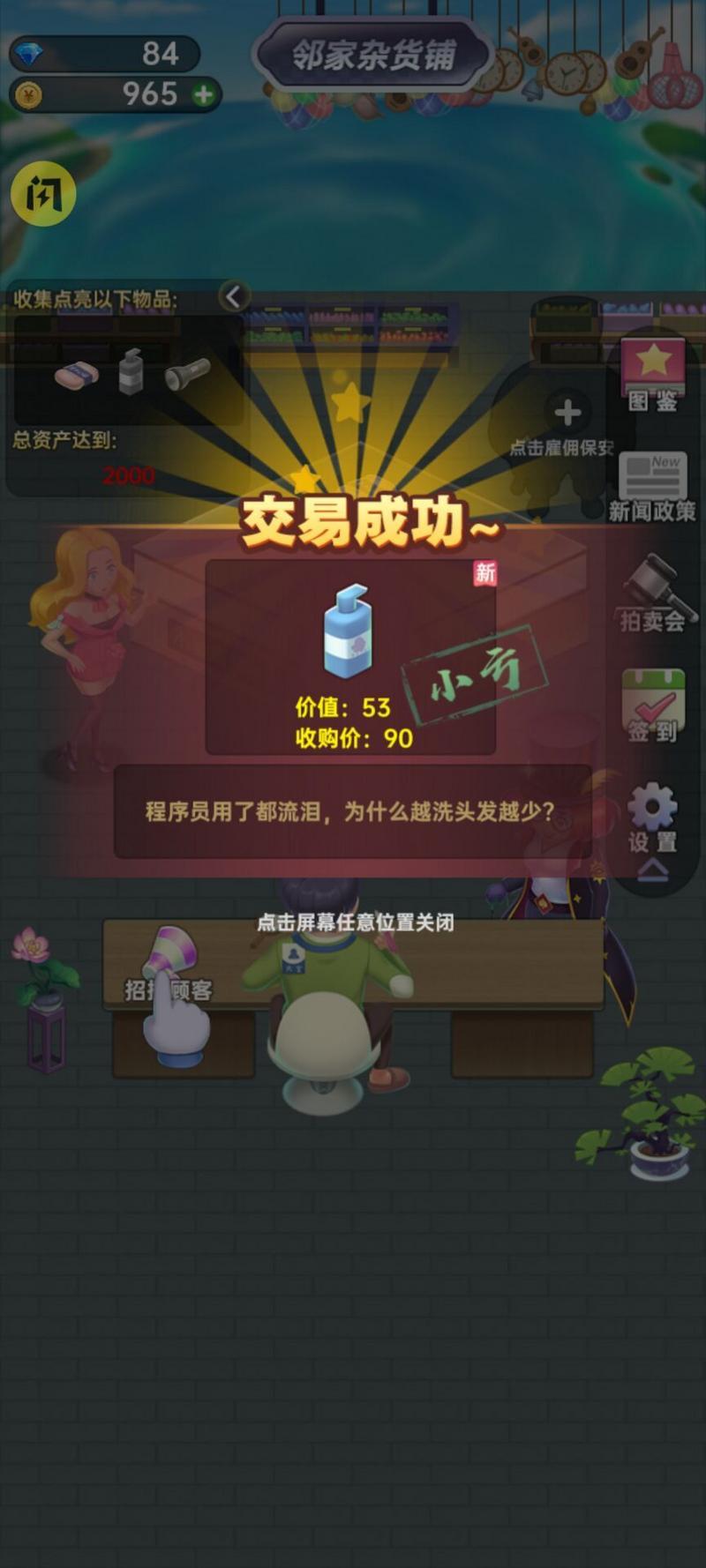Open 设置 settings gear

pyautogui.click(x=653, y=816)
